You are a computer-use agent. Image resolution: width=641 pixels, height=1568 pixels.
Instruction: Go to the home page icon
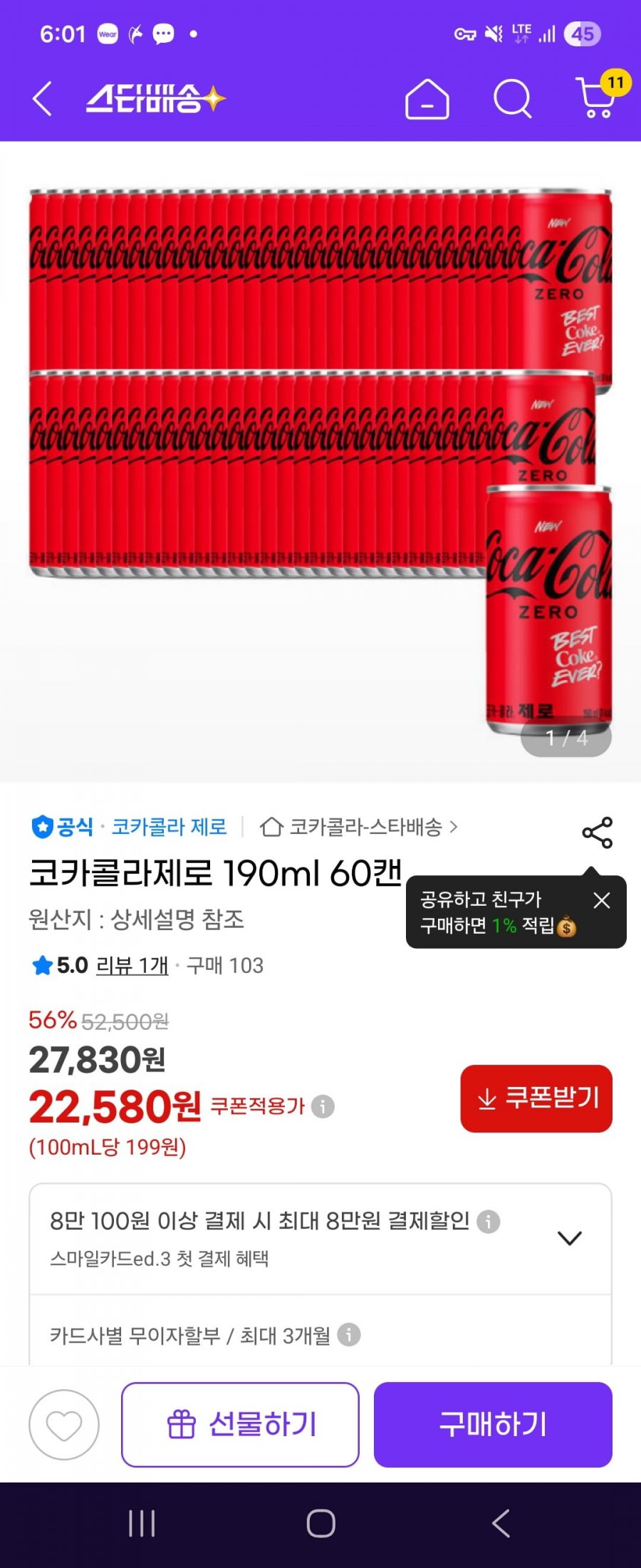(427, 98)
